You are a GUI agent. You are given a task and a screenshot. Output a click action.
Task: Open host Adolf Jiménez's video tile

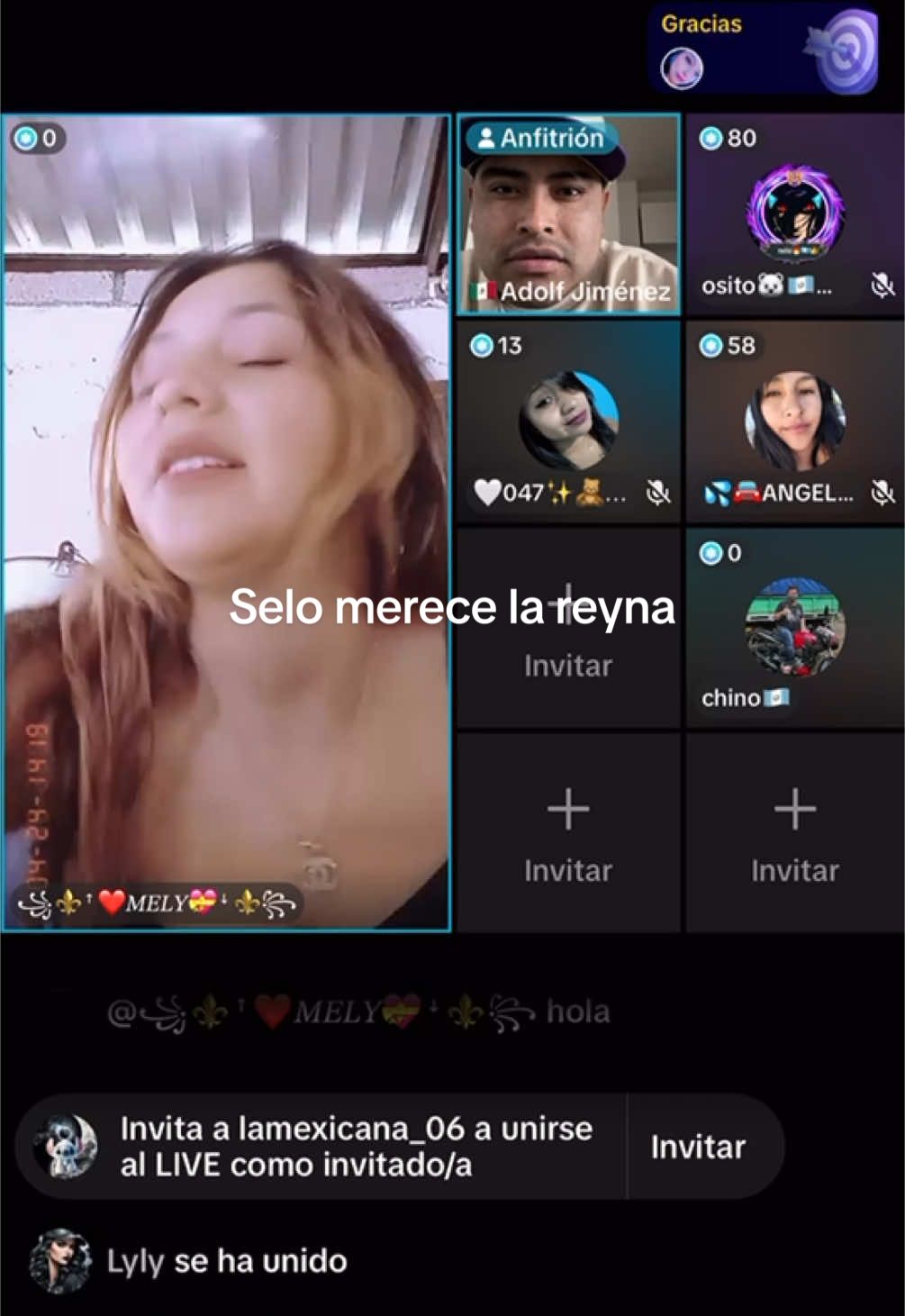tap(568, 214)
